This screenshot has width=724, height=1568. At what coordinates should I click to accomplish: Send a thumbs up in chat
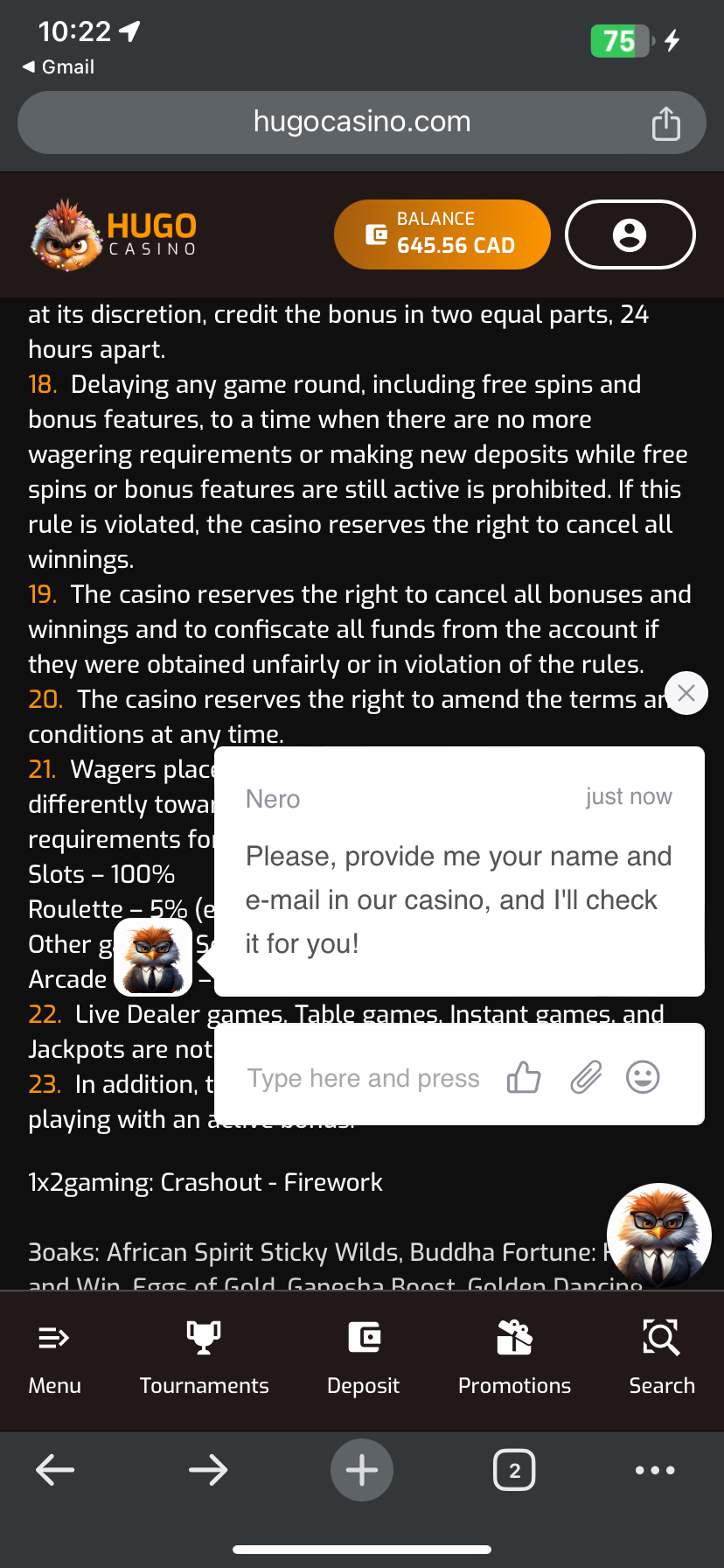(524, 1077)
